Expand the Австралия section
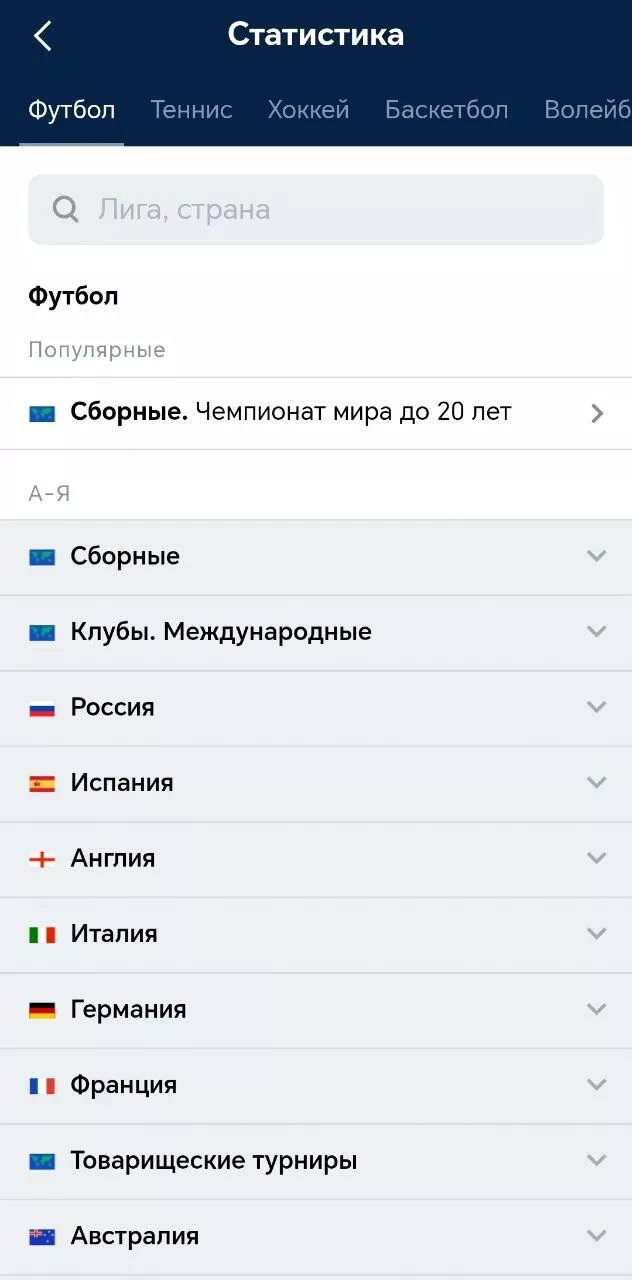The width and height of the screenshot is (632, 1280). click(x=316, y=1236)
